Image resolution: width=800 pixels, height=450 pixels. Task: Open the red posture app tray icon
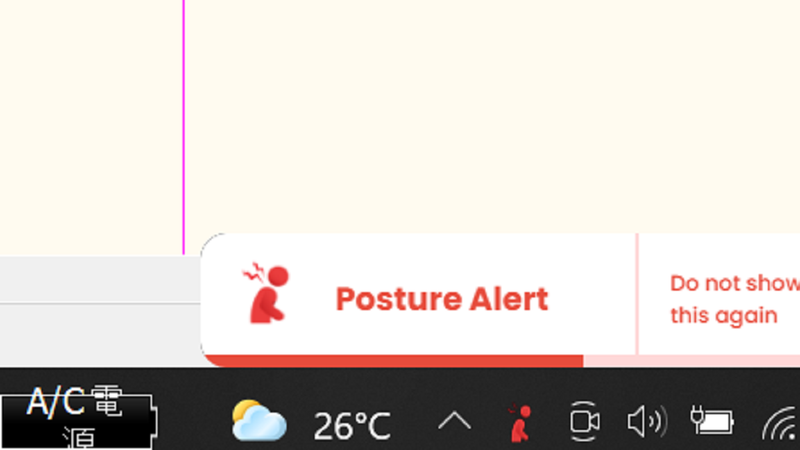pos(519,424)
